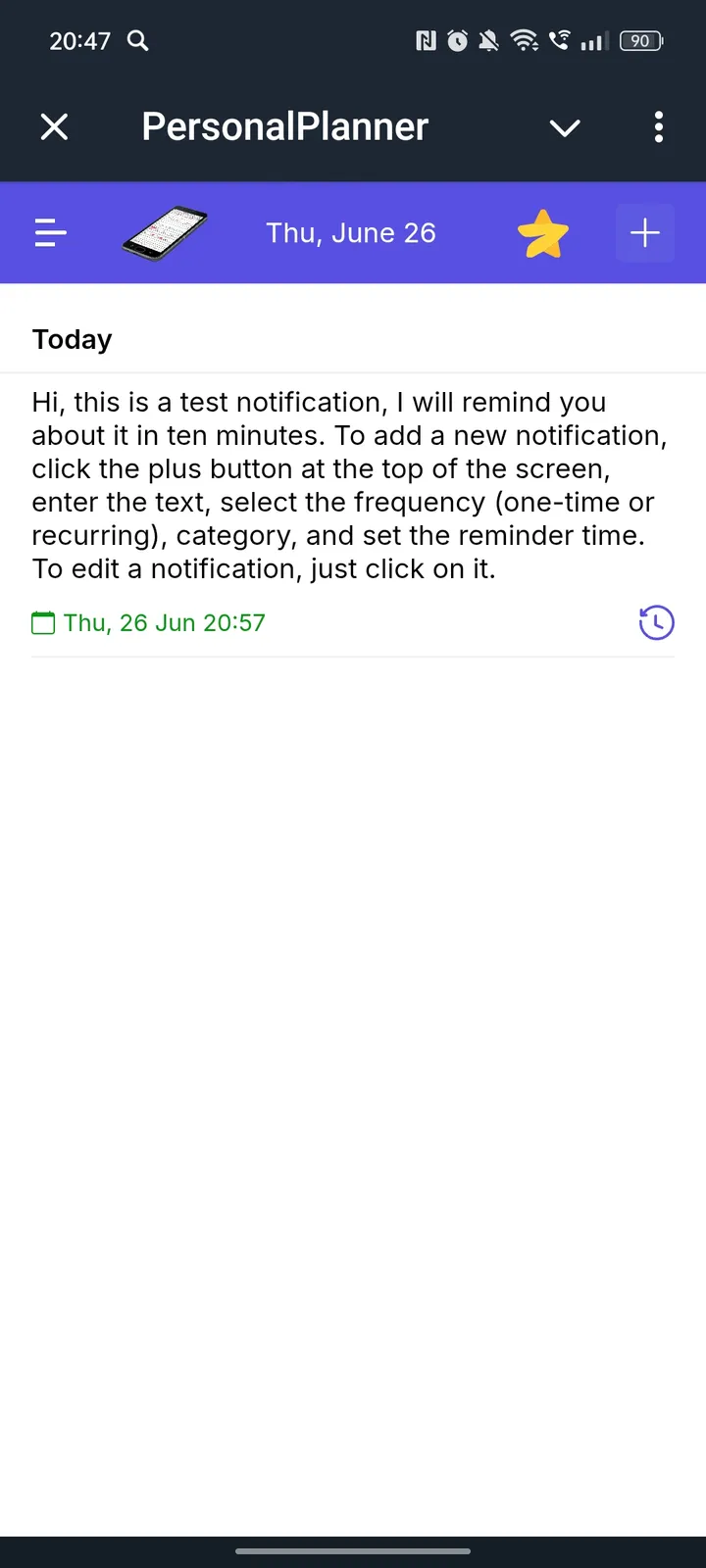
Task: Expand the PersonalPlanner dropdown chevron
Action: pos(564,128)
